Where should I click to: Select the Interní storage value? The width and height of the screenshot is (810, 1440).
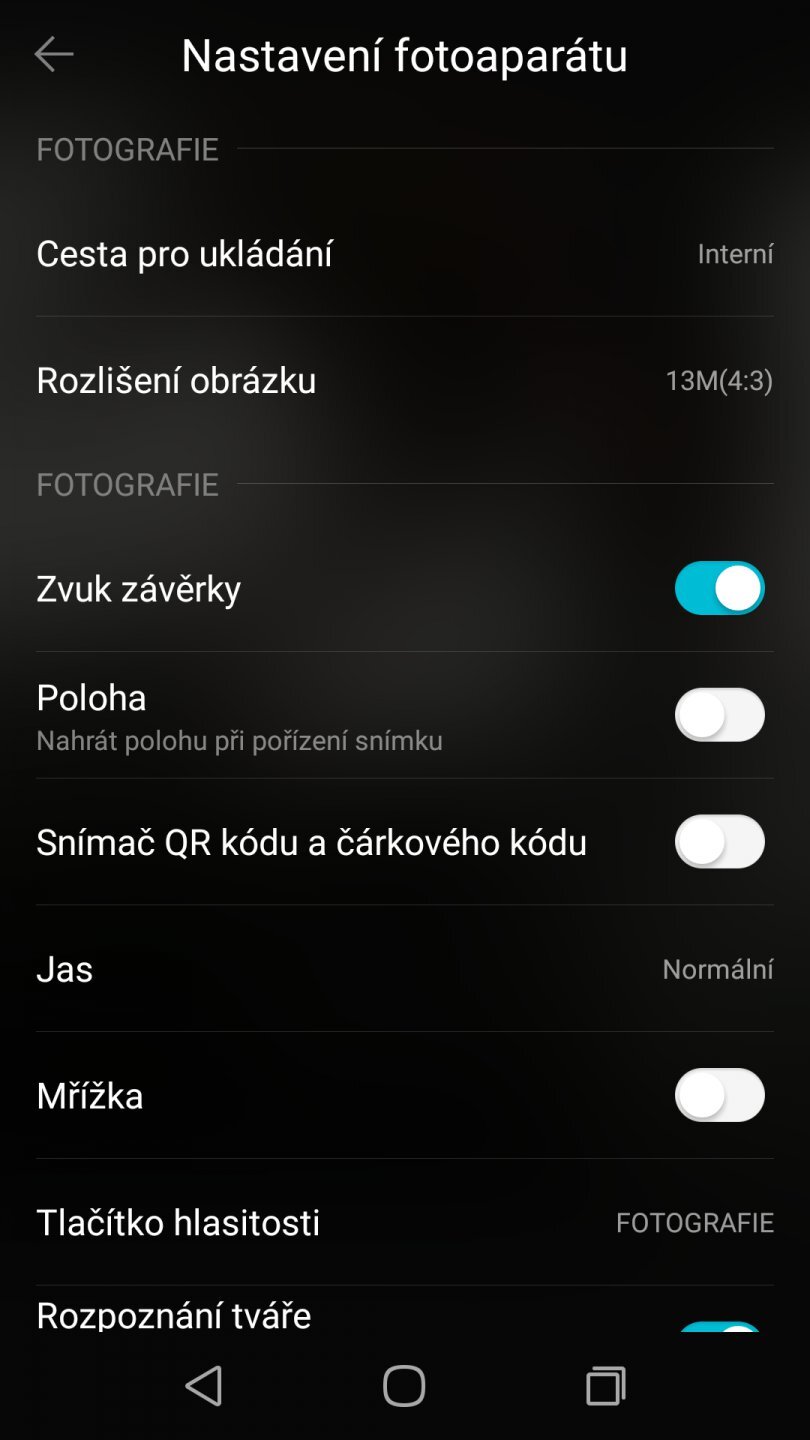(x=735, y=253)
